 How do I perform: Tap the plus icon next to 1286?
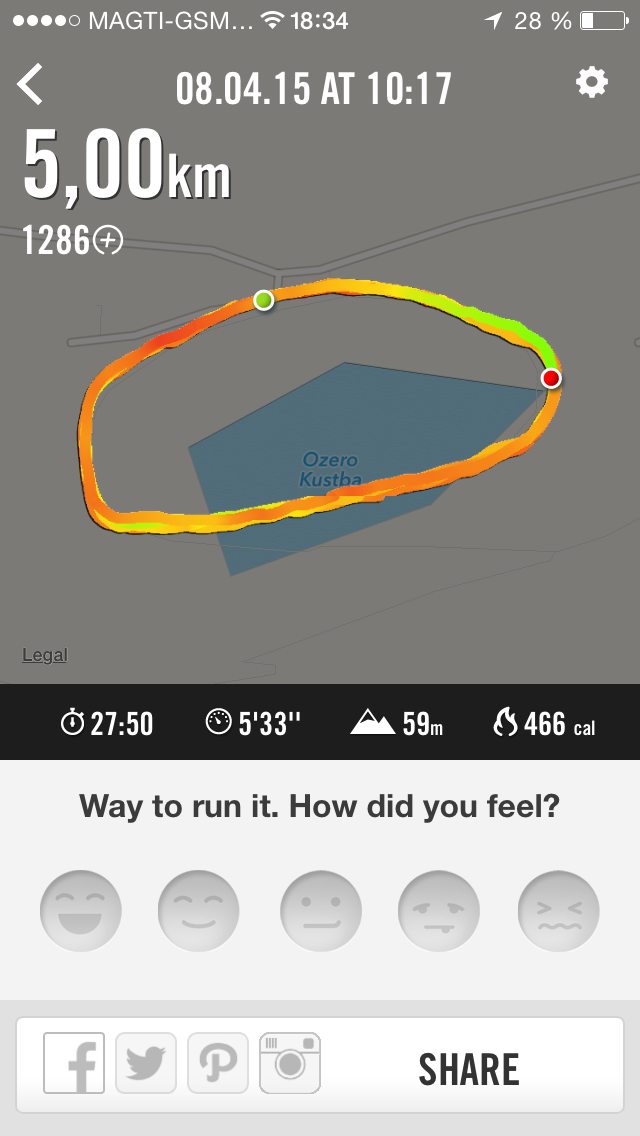(x=108, y=240)
